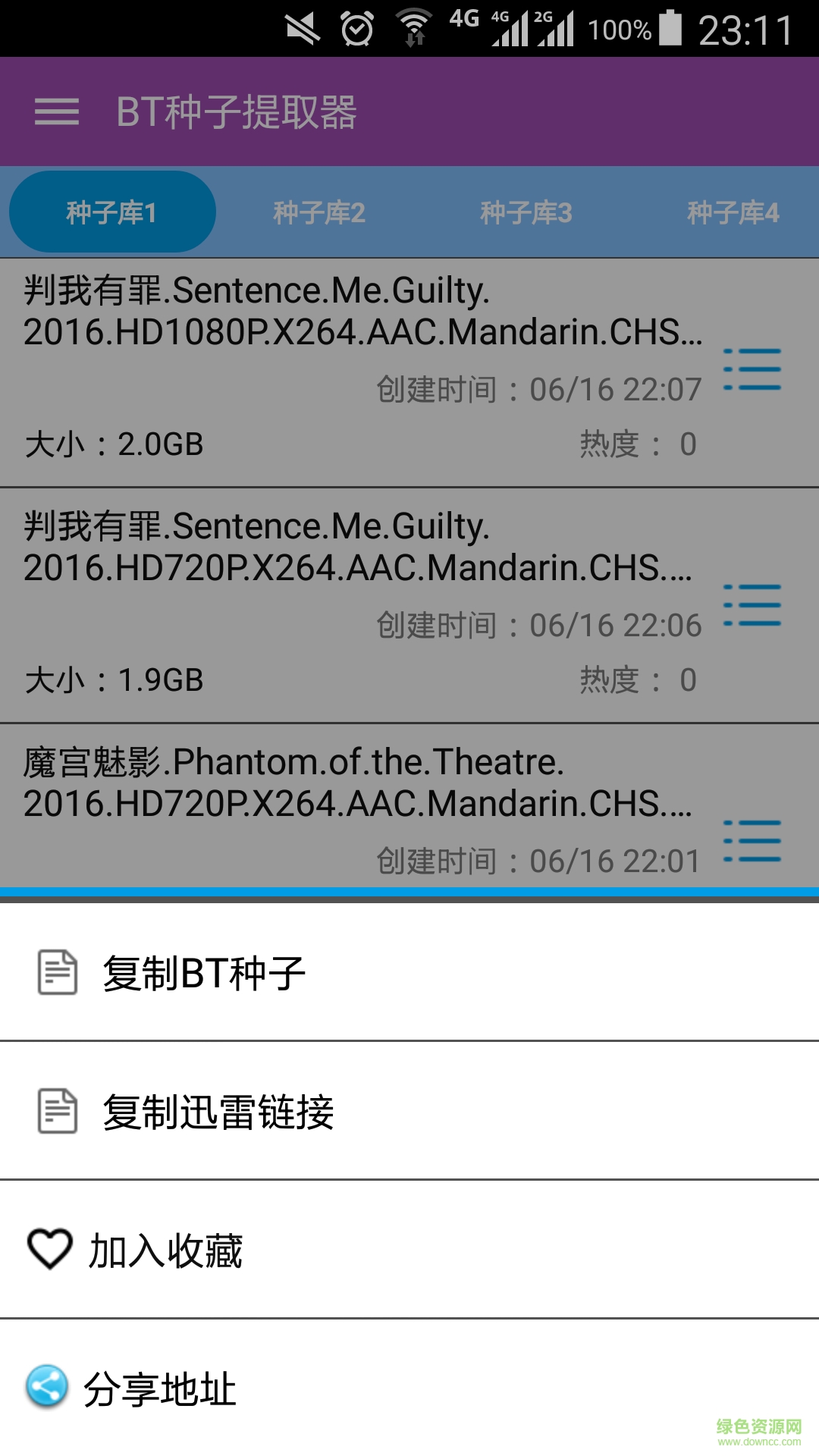Switch to the 种子库2 tab
Viewport: 819px width, 1456px height.
point(318,212)
